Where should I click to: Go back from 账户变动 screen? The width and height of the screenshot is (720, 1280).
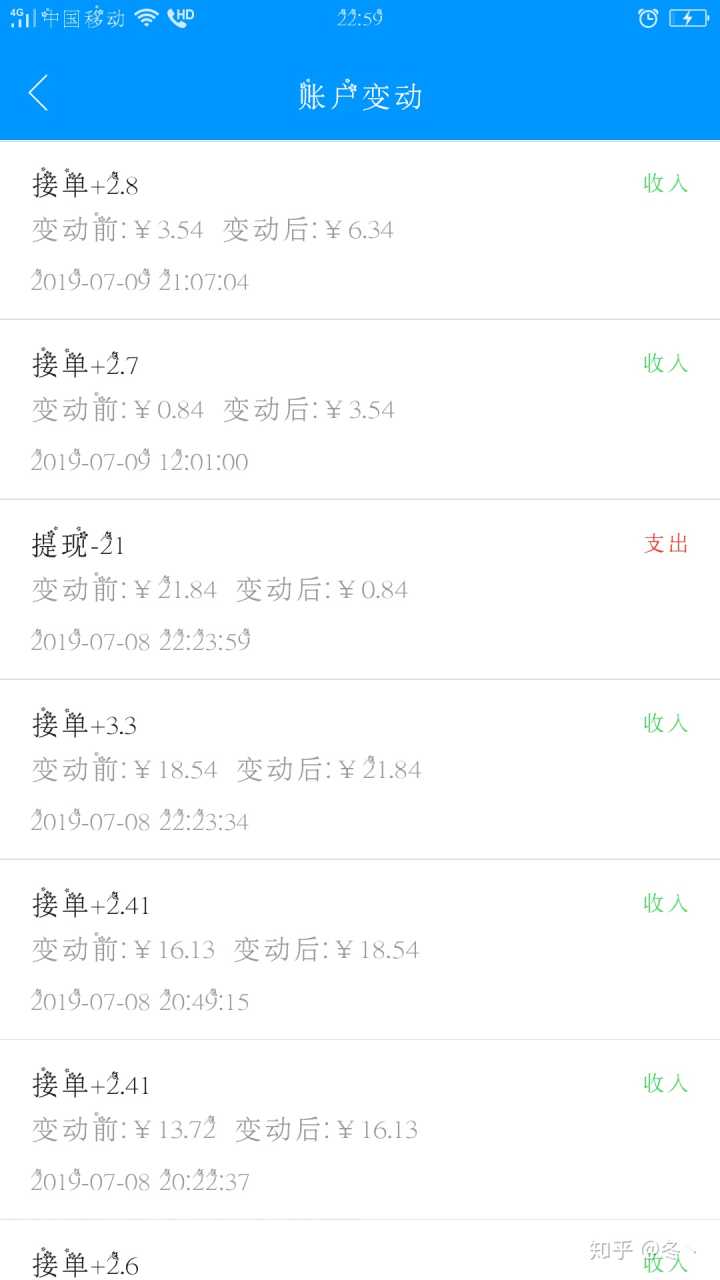tap(38, 93)
